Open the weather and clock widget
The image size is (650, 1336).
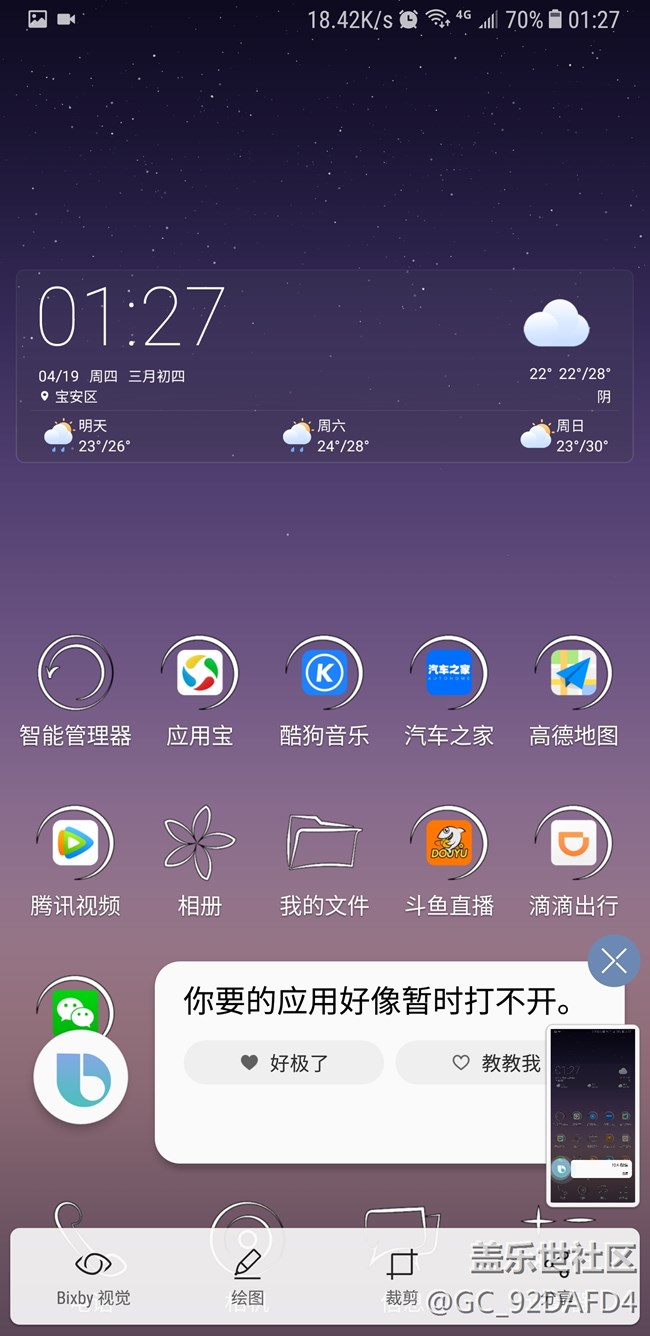click(x=324, y=366)
